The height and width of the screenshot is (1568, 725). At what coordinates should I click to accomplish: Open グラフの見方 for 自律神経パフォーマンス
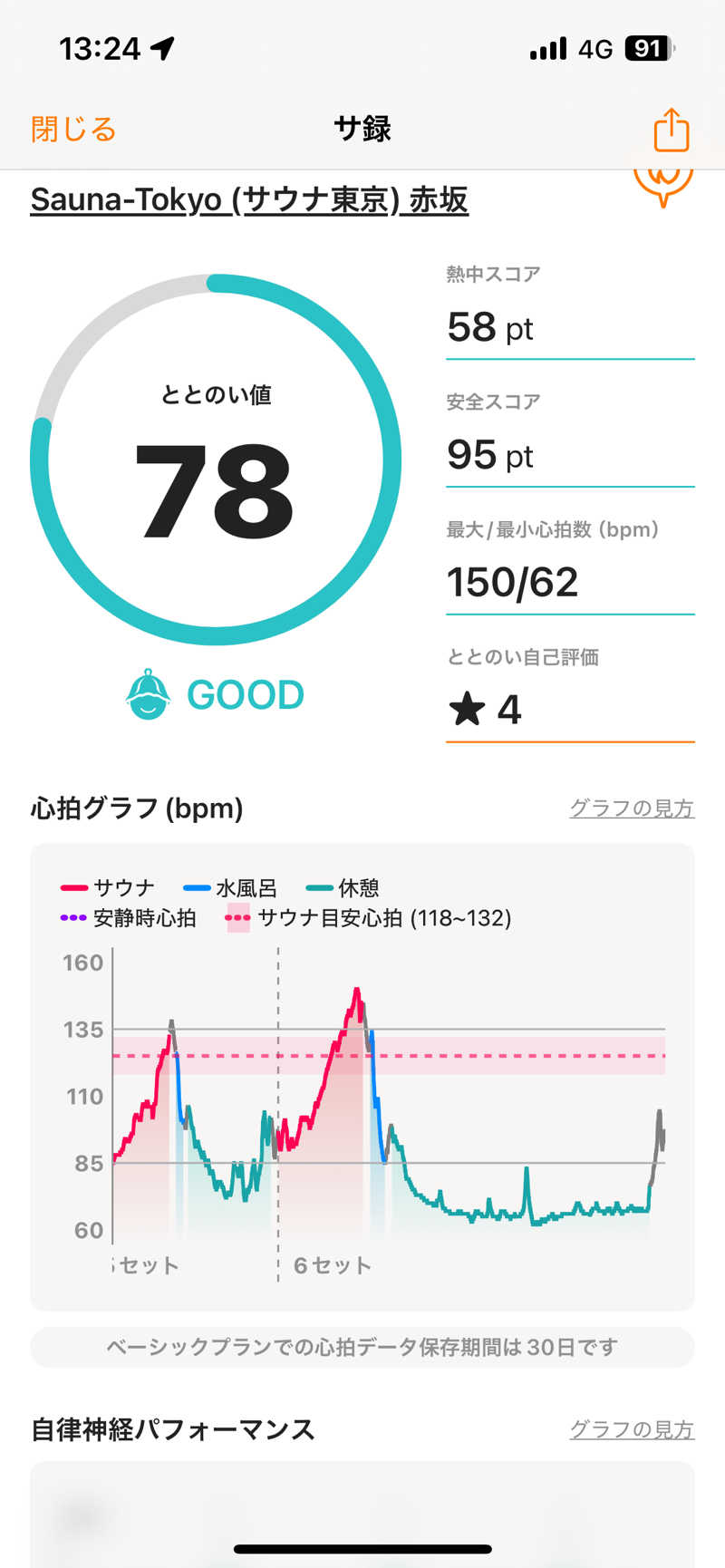[631, 1429]
